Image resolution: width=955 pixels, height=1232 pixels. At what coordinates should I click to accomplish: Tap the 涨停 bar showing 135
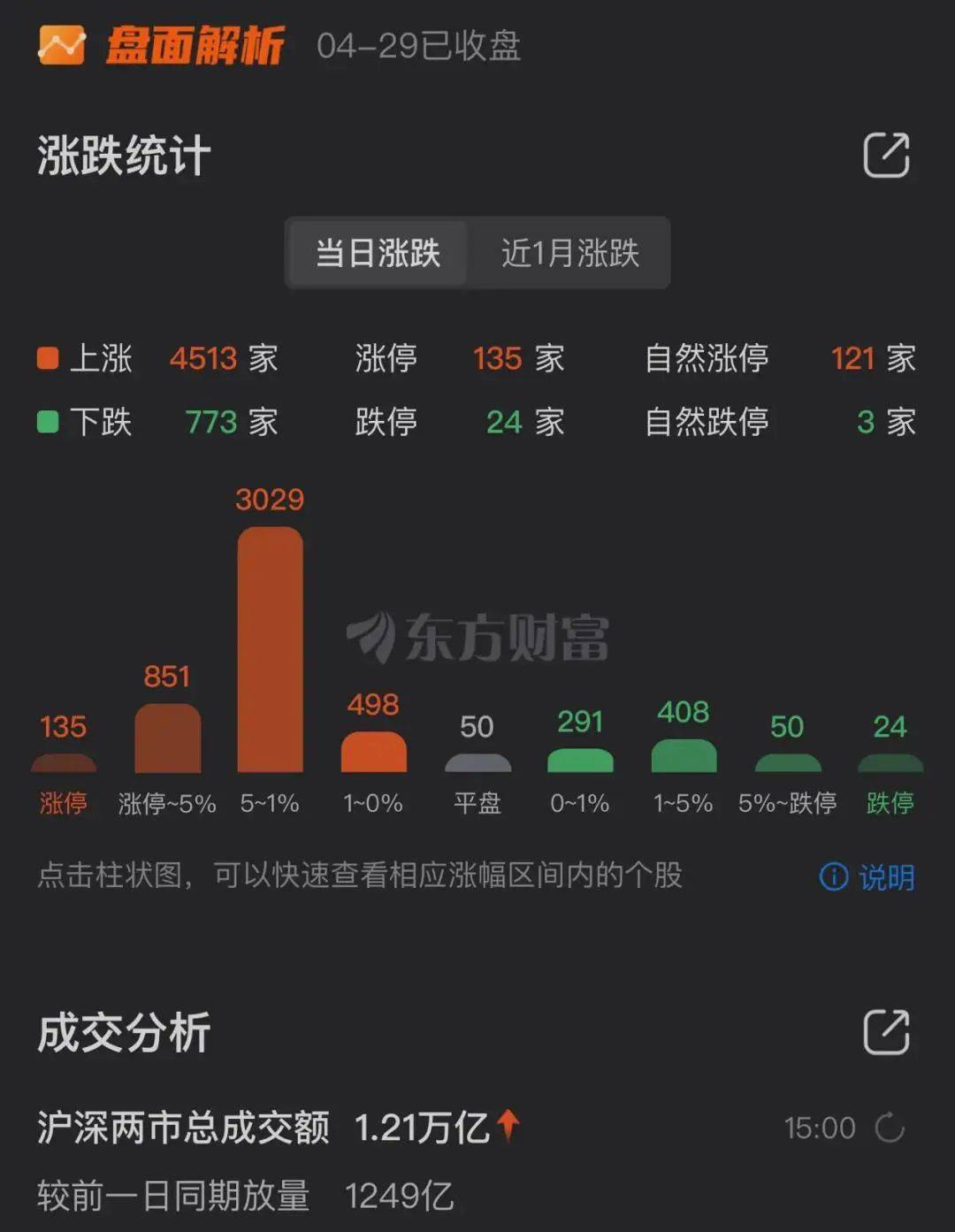pyautogui.click(x=64, y=762)
